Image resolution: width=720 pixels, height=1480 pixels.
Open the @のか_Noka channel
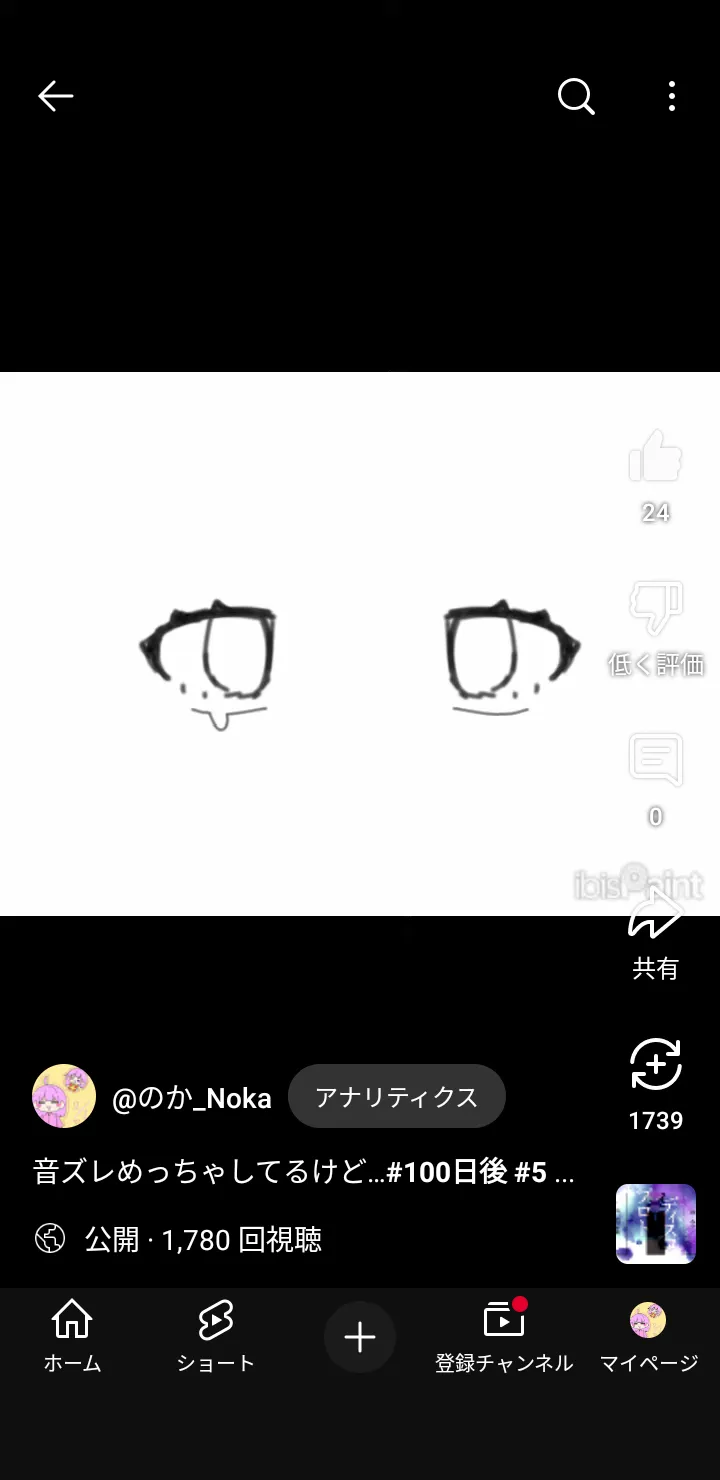(x=190, y=1098)
